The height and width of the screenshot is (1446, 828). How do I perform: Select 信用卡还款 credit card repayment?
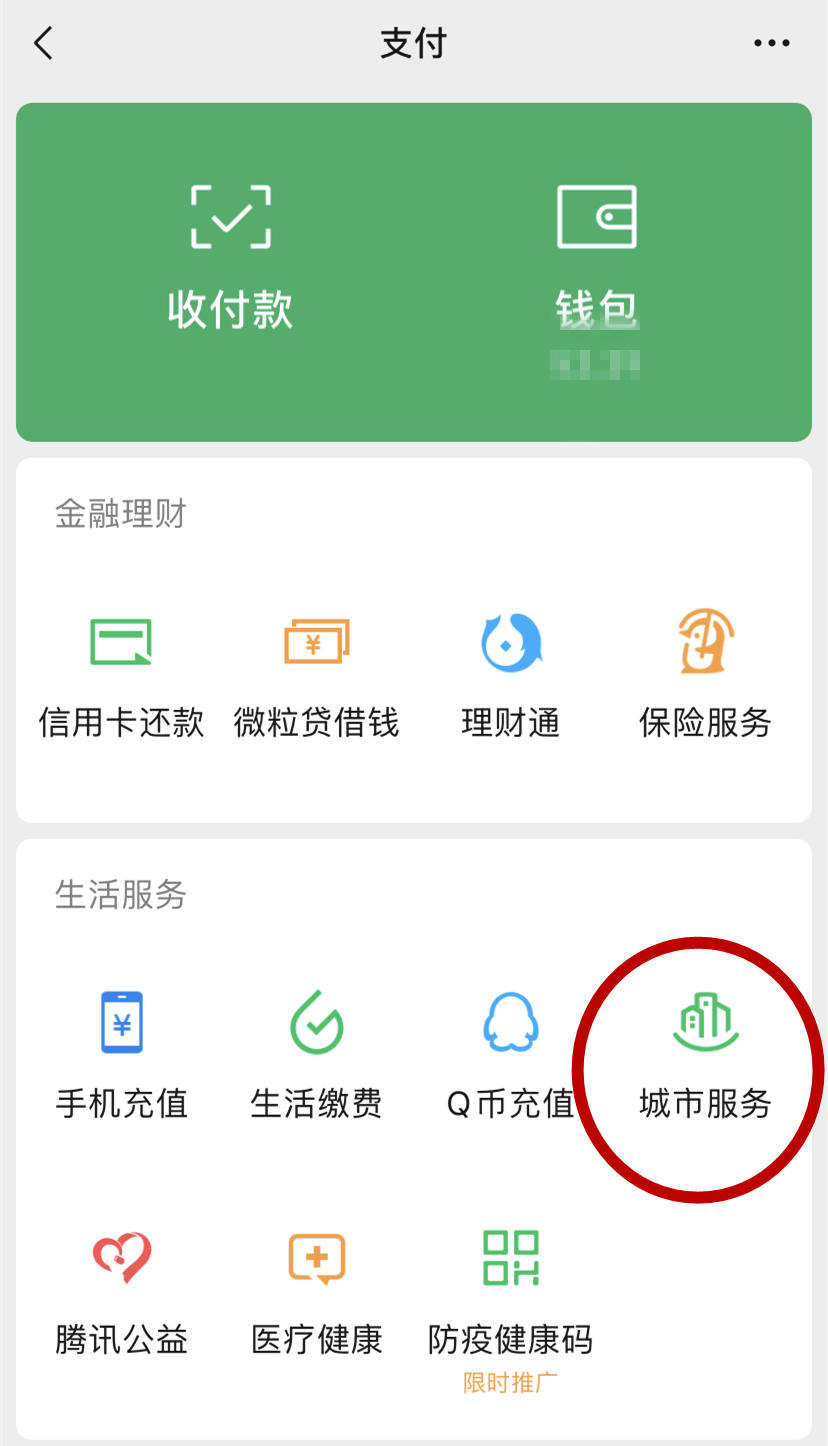click(x=121, y=675)
